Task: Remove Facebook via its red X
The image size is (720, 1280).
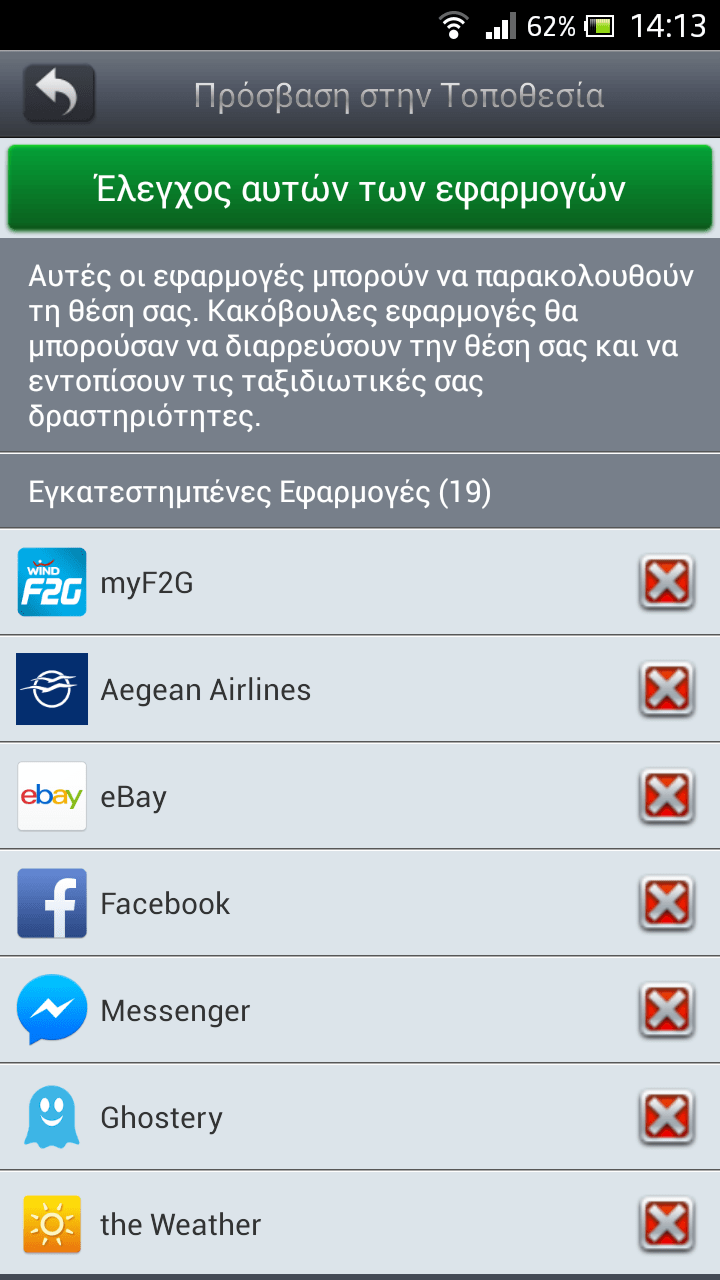Action: 667,903
